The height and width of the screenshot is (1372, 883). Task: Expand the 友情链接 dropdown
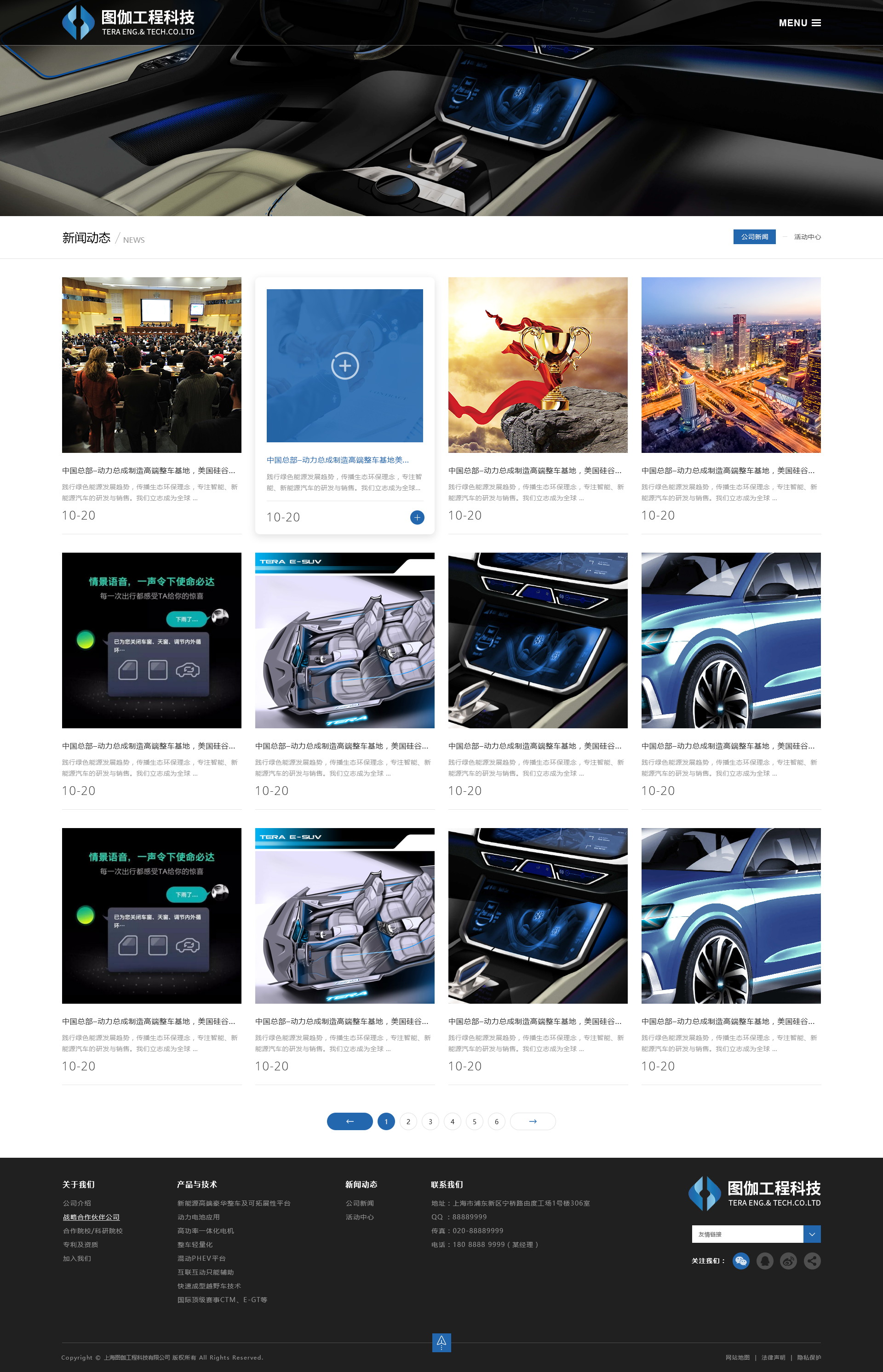point(811,1235)
